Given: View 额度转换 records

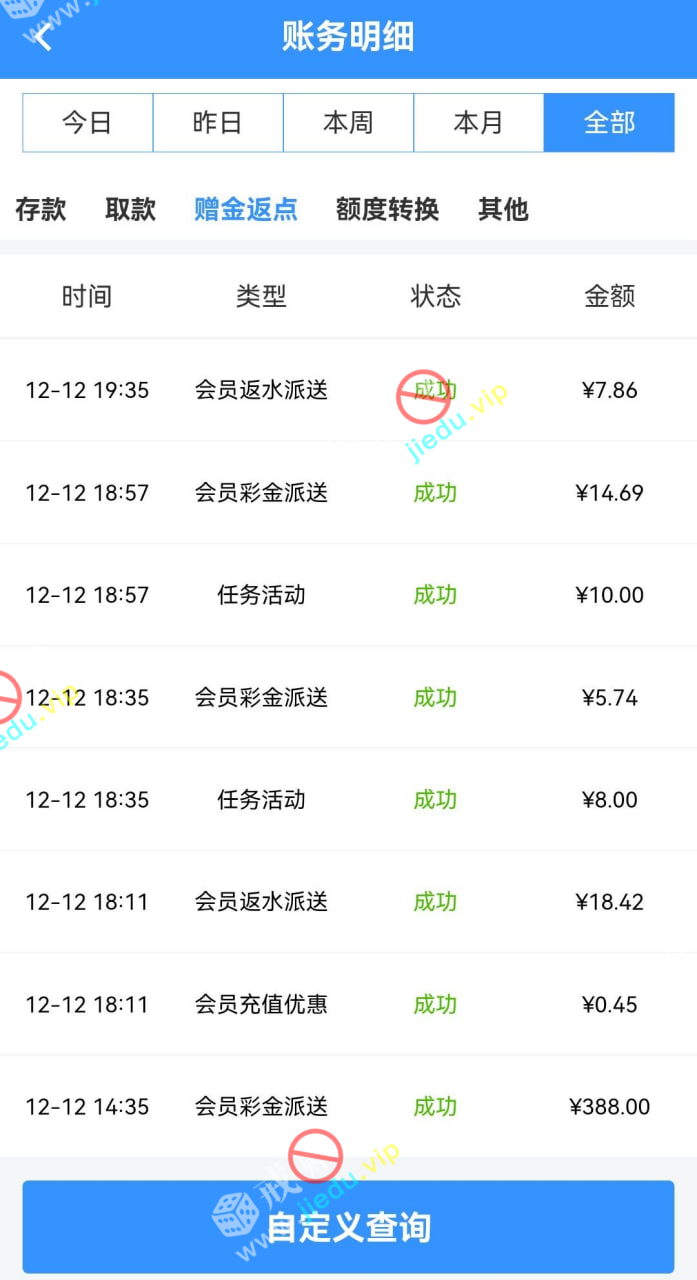Looking at the screenshot, I should (387, 209).
